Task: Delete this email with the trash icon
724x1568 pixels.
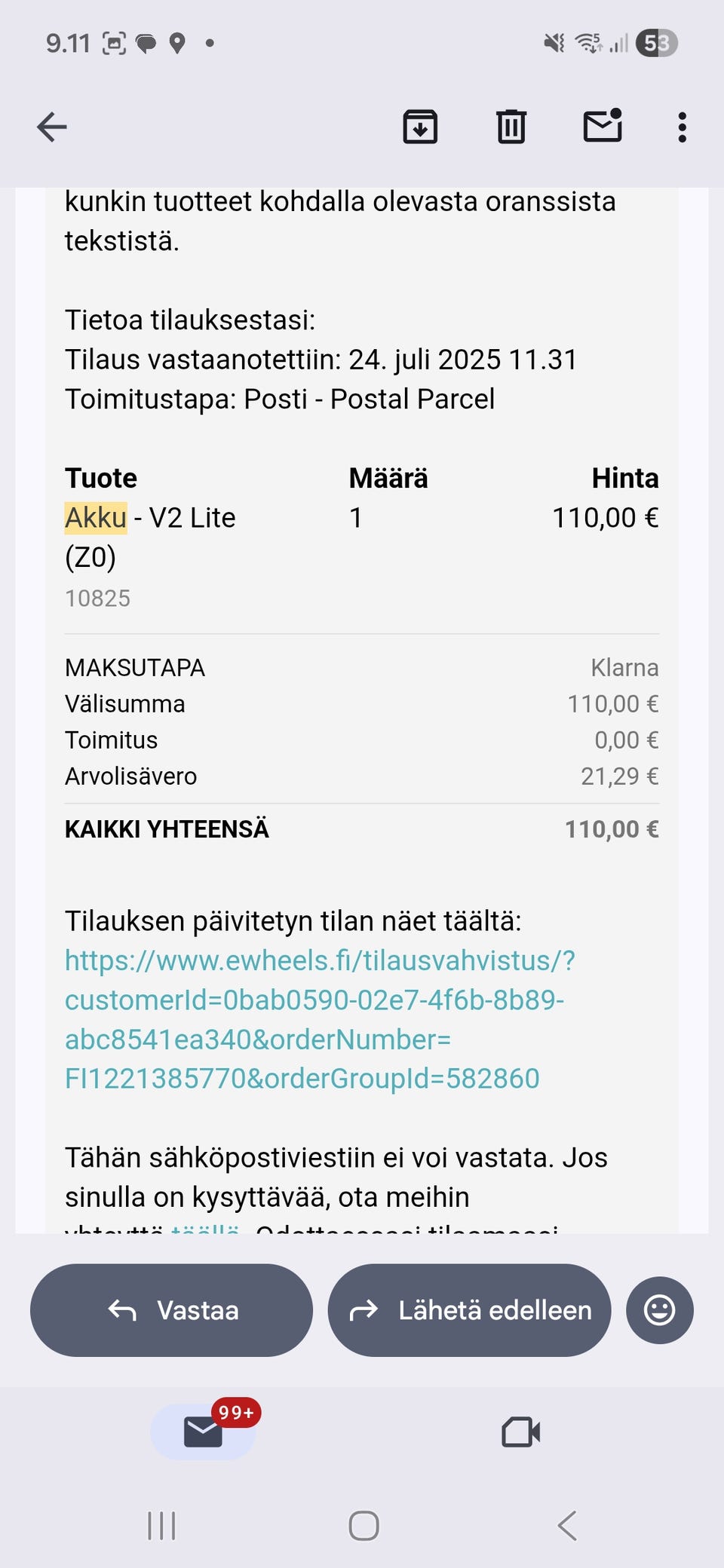Action: pos(511,127)
